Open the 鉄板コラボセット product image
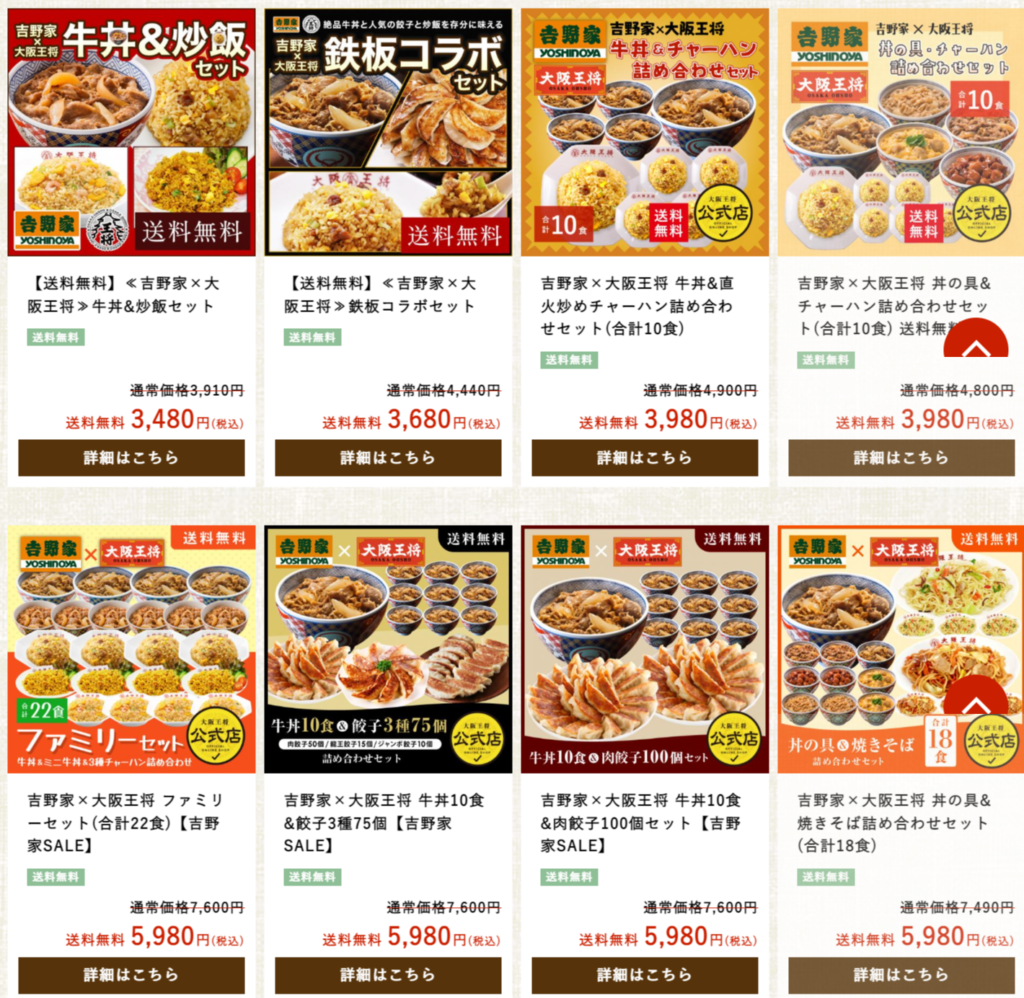Image resolution: width=1024 pixels, height=998 pixels. point(388,132)
